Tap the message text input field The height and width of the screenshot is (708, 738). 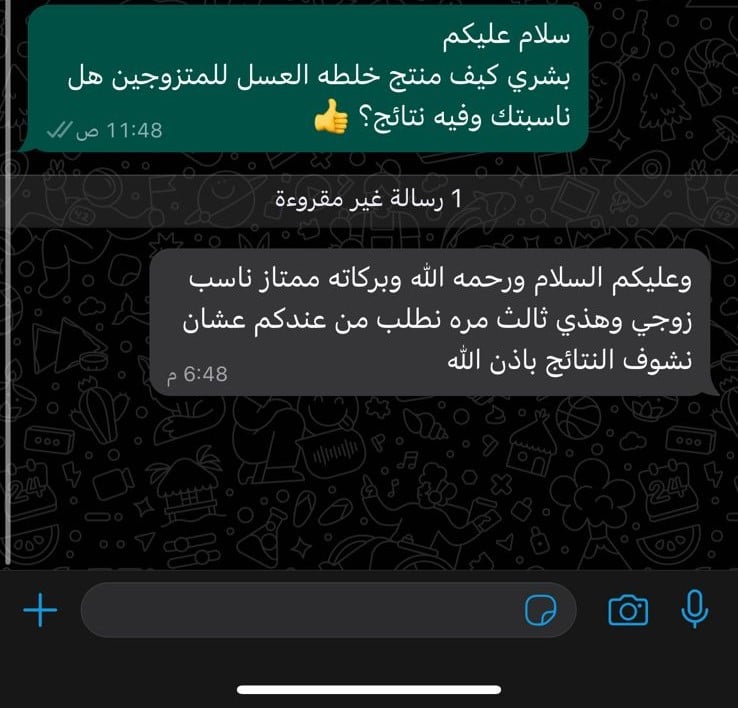point(300,610)
